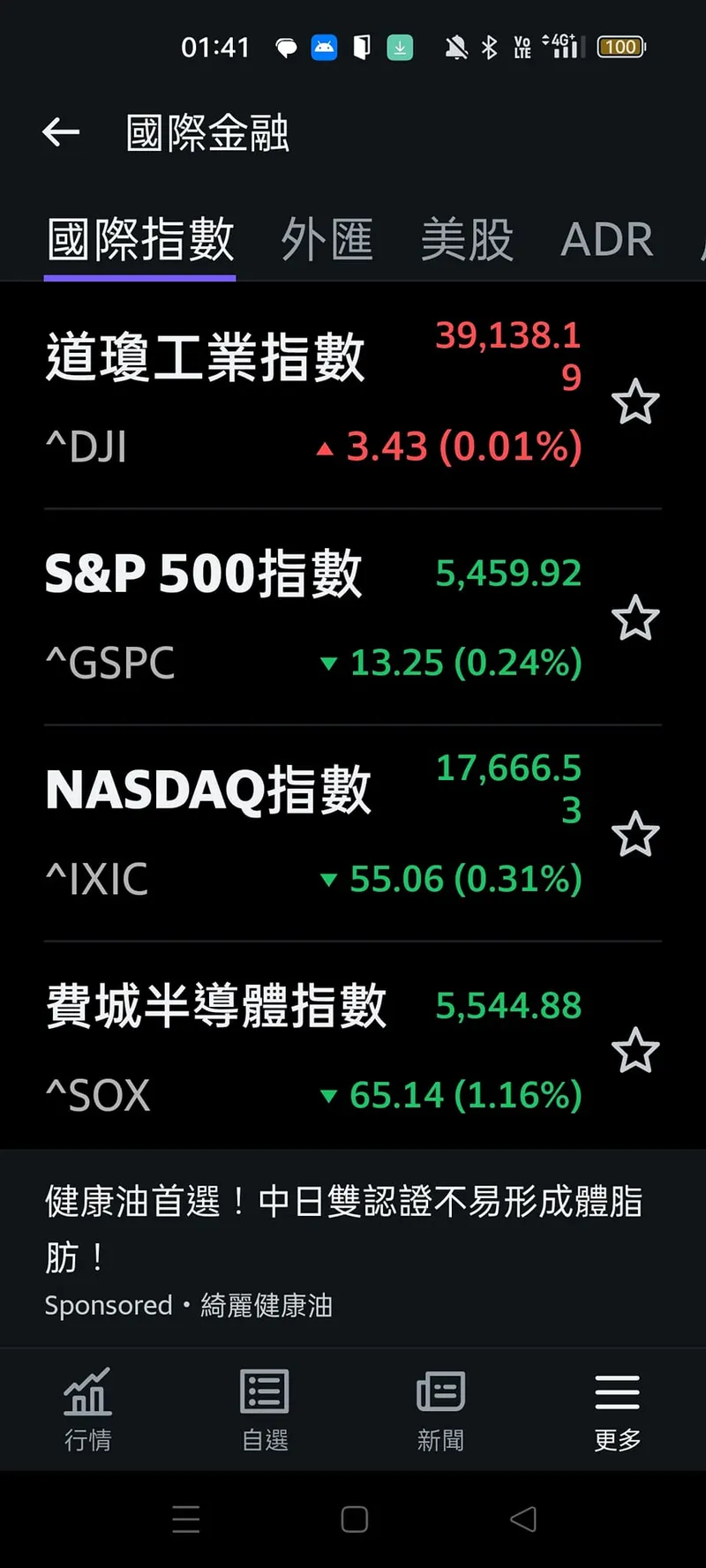706x1568 pixels.
Task: Open the 更多 bottom tab
Action: click(x=617, y=1409)
